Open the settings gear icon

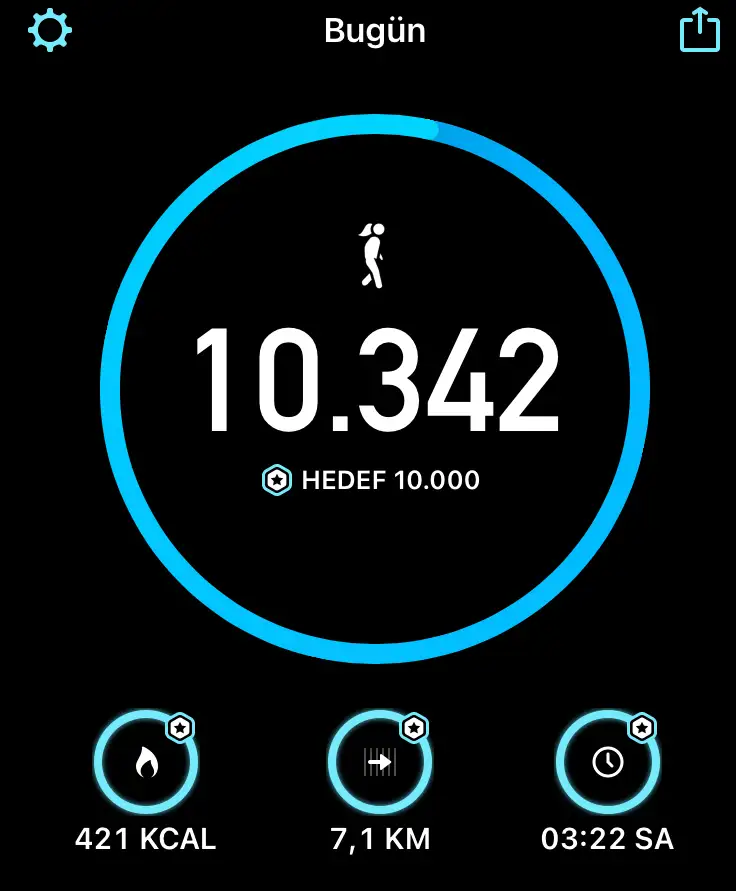[x=49, y=30]
